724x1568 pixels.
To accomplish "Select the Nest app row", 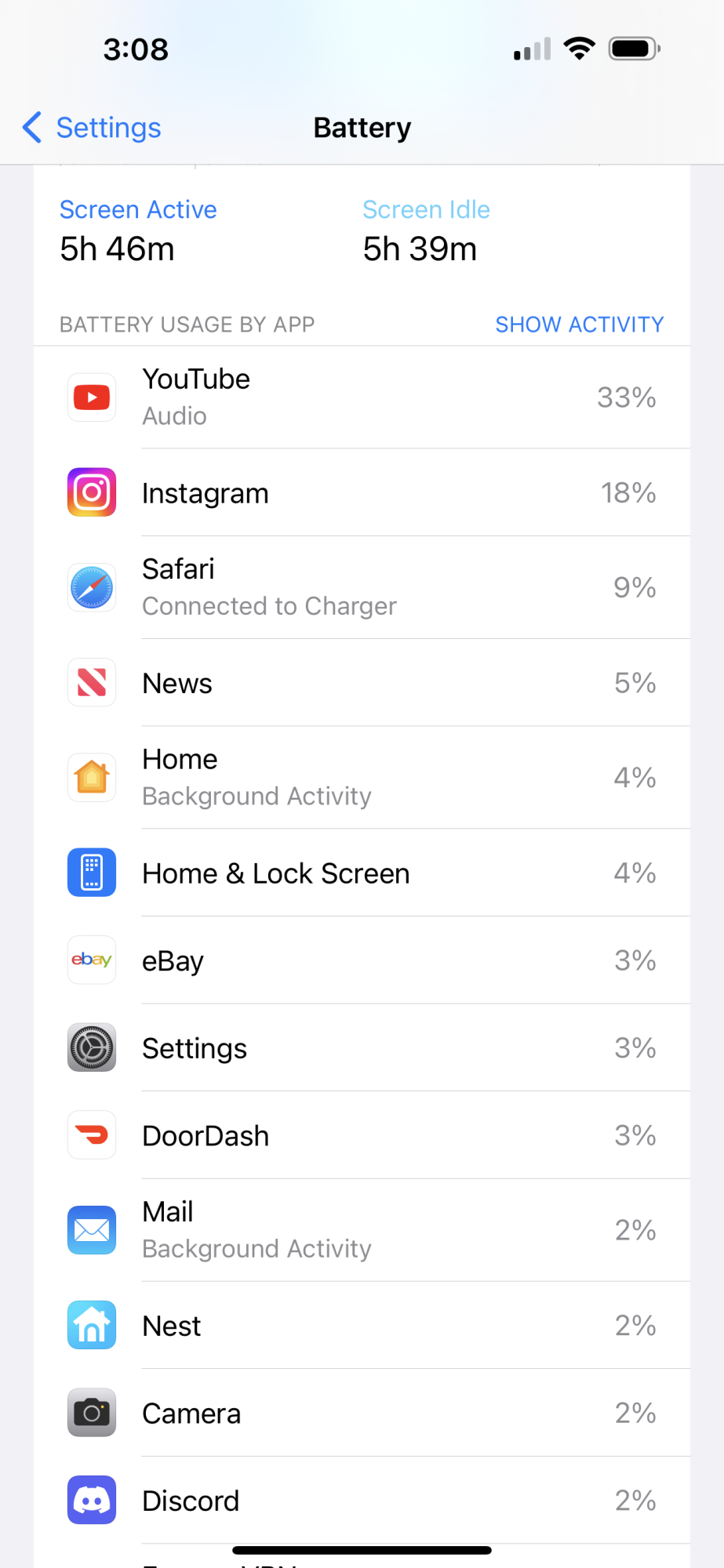I will (x=362, y=1325).
